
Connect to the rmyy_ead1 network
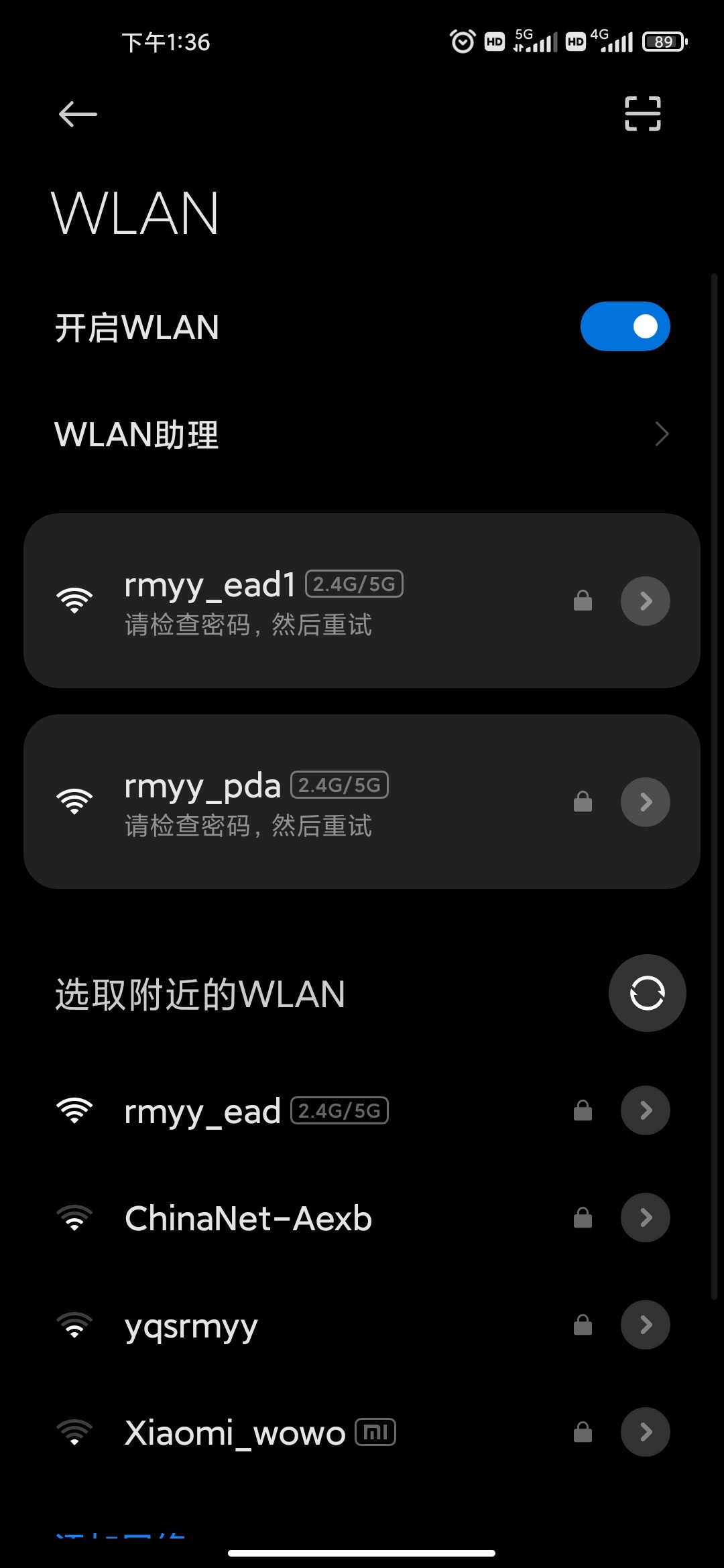click(302, 601)
